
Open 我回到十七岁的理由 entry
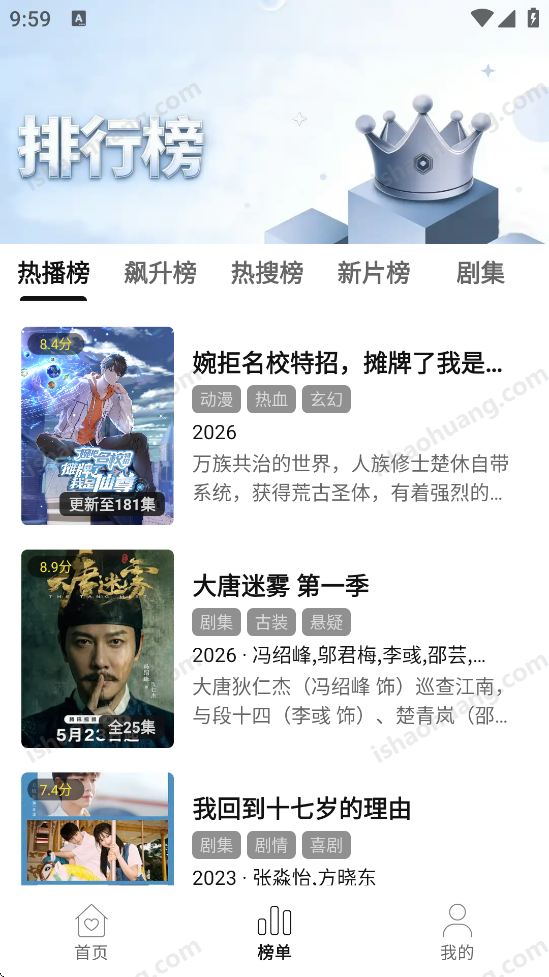[274, 829]
